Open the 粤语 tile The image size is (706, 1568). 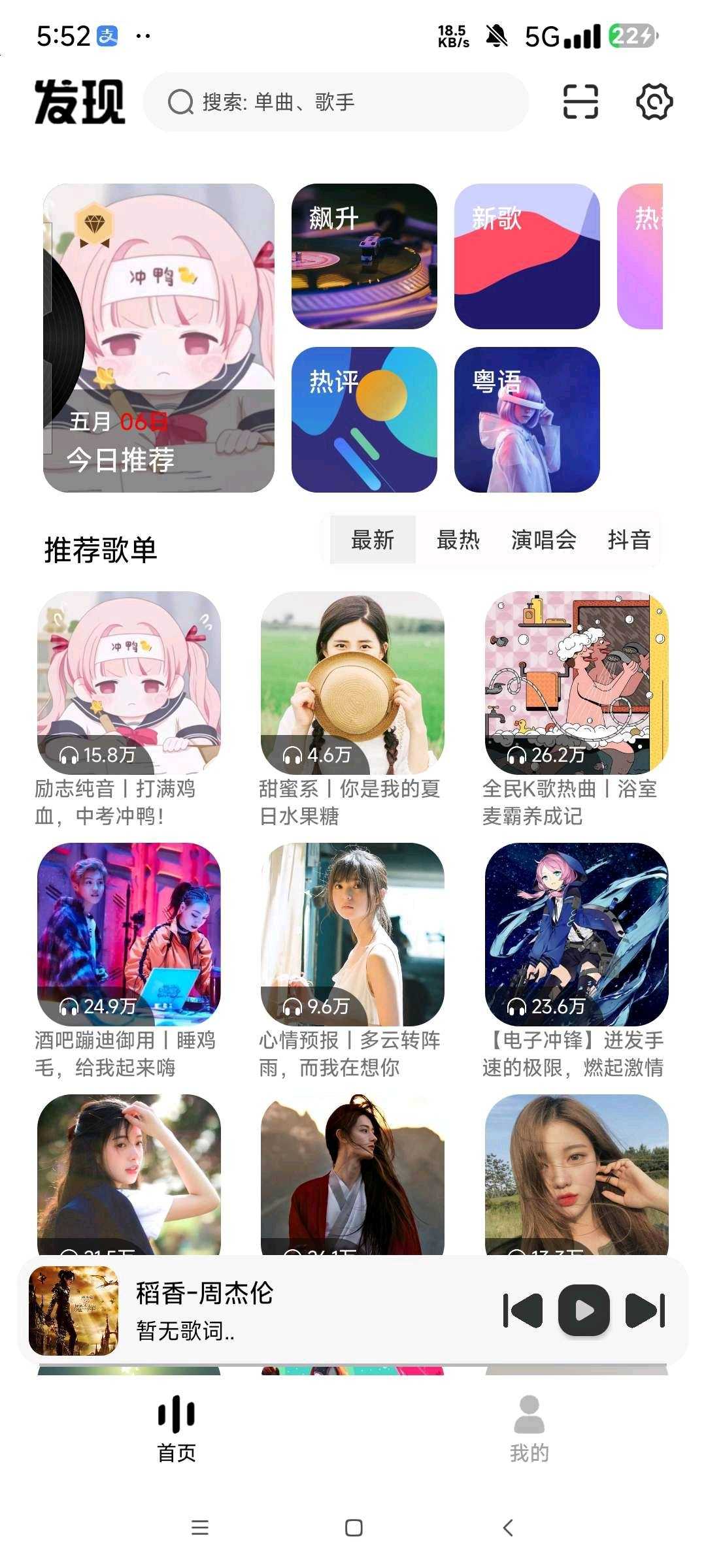click(x=527, y=419)
